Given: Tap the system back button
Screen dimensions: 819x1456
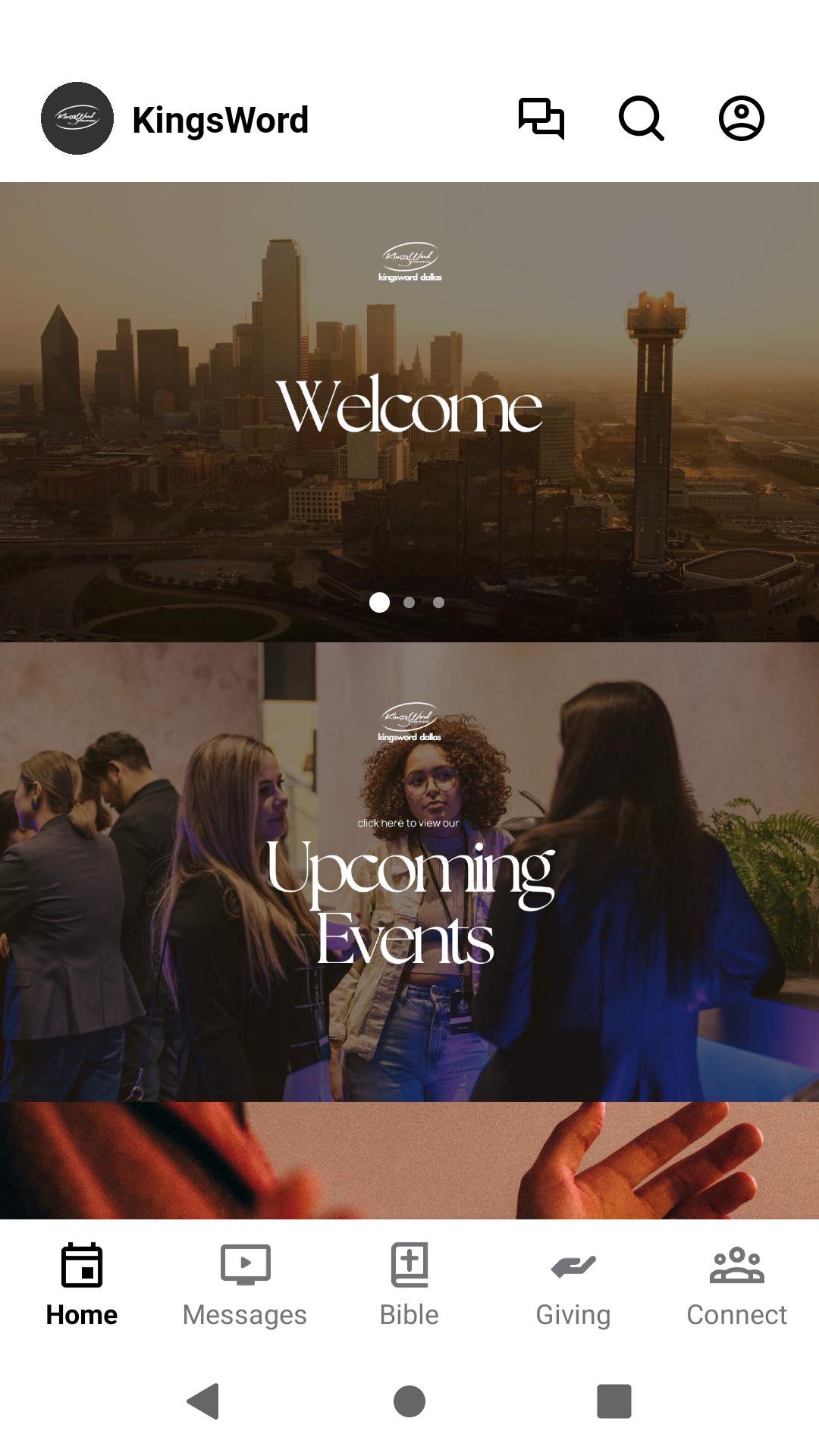Looking at the screenshot, I should [203, 1401].
